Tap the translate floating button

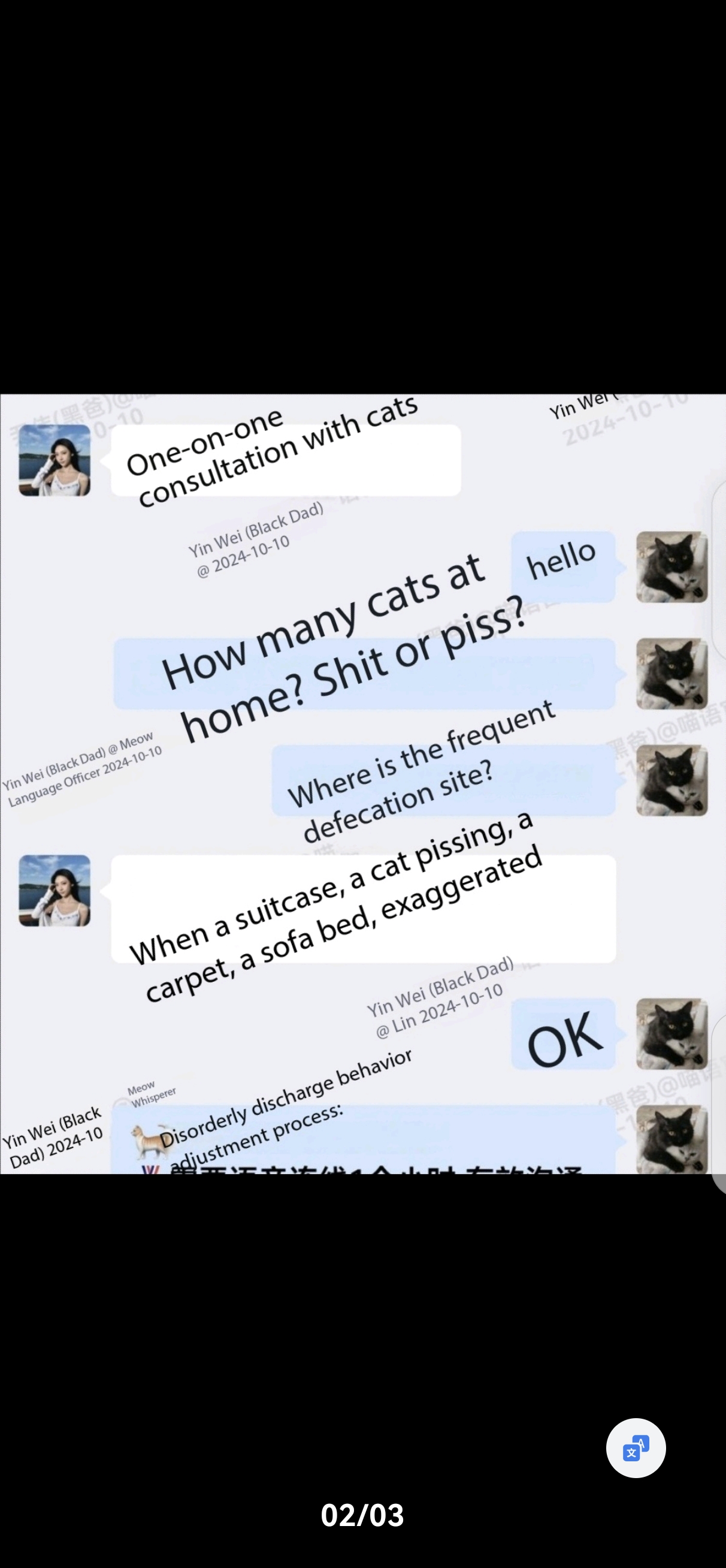tap(636, 1448)
